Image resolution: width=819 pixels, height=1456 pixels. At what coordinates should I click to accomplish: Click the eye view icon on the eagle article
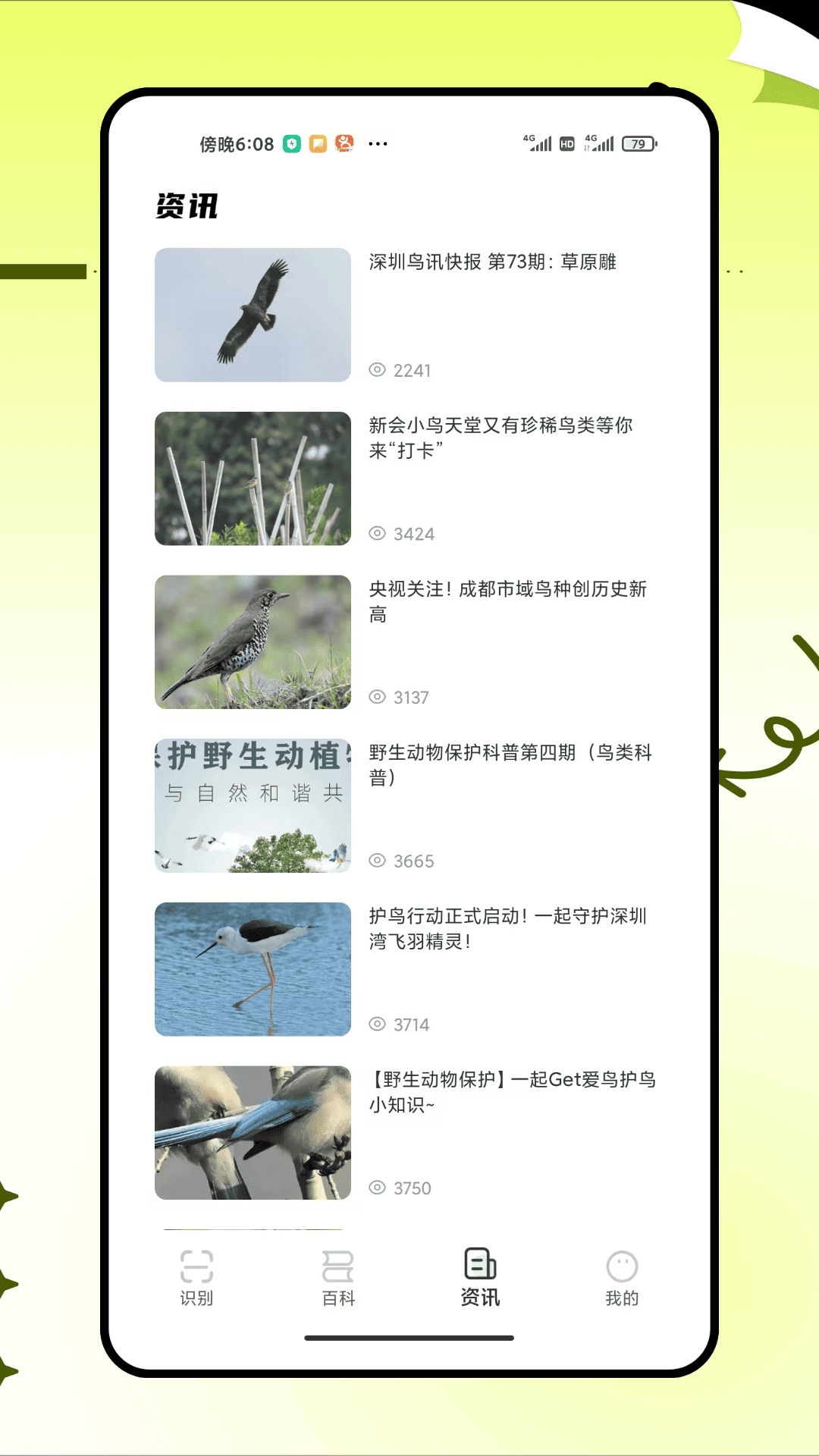tap(377, 369)
